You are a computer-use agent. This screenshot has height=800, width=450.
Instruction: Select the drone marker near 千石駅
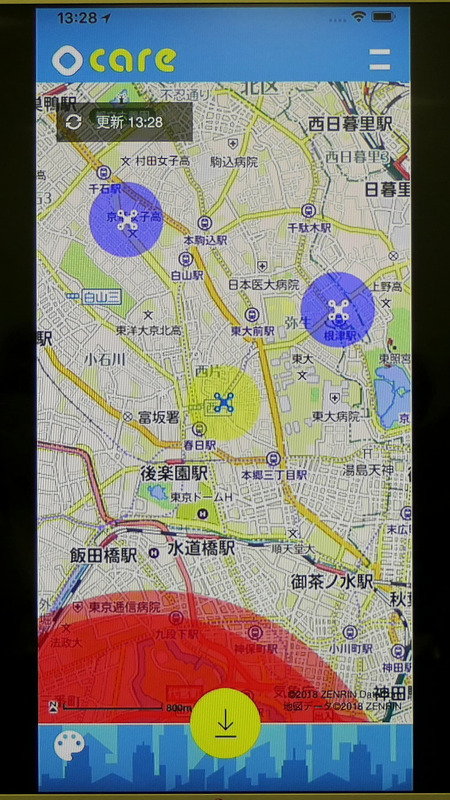coord(127,220)
